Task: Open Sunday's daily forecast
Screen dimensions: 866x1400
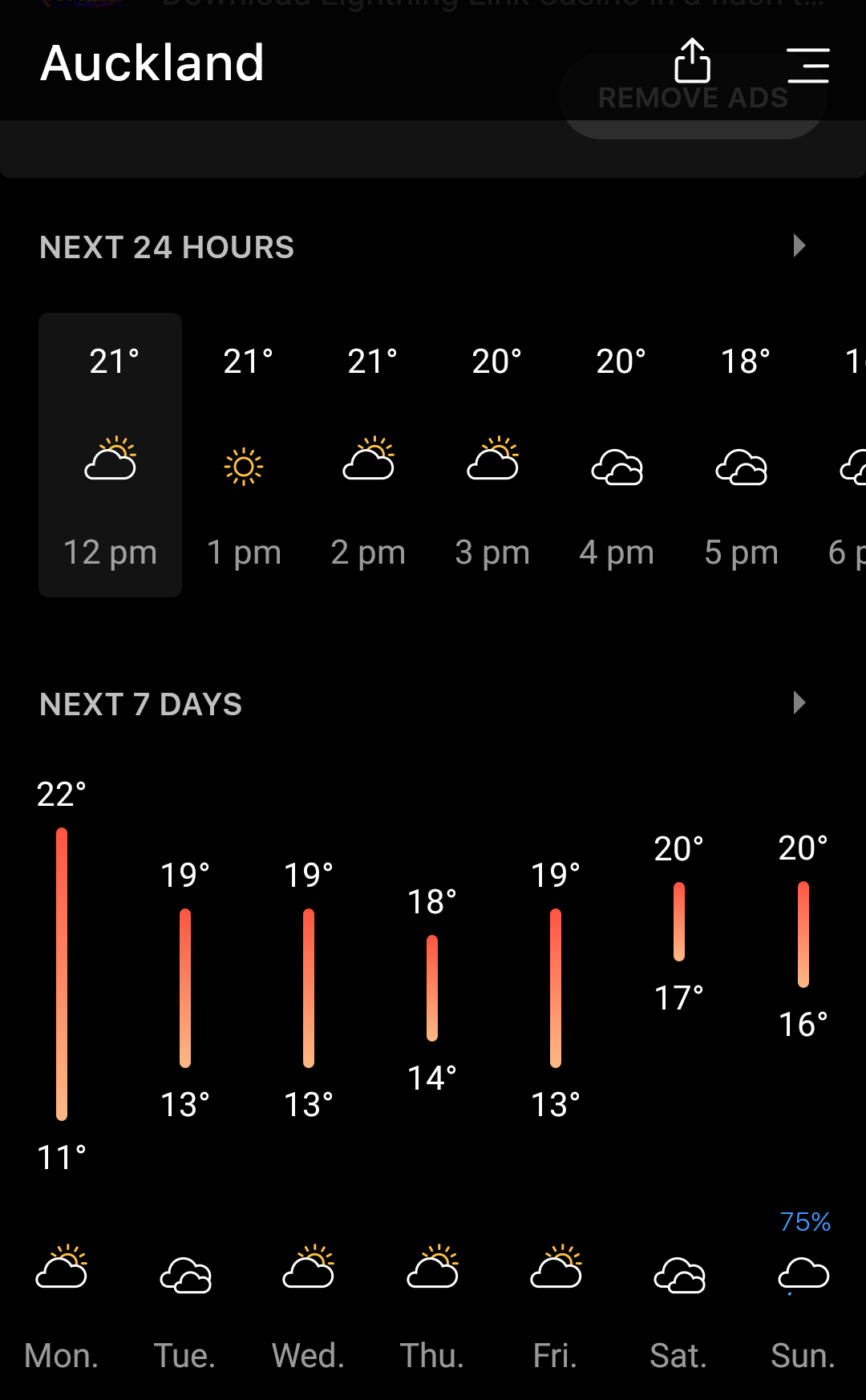Action: [x=803, y=1074]
